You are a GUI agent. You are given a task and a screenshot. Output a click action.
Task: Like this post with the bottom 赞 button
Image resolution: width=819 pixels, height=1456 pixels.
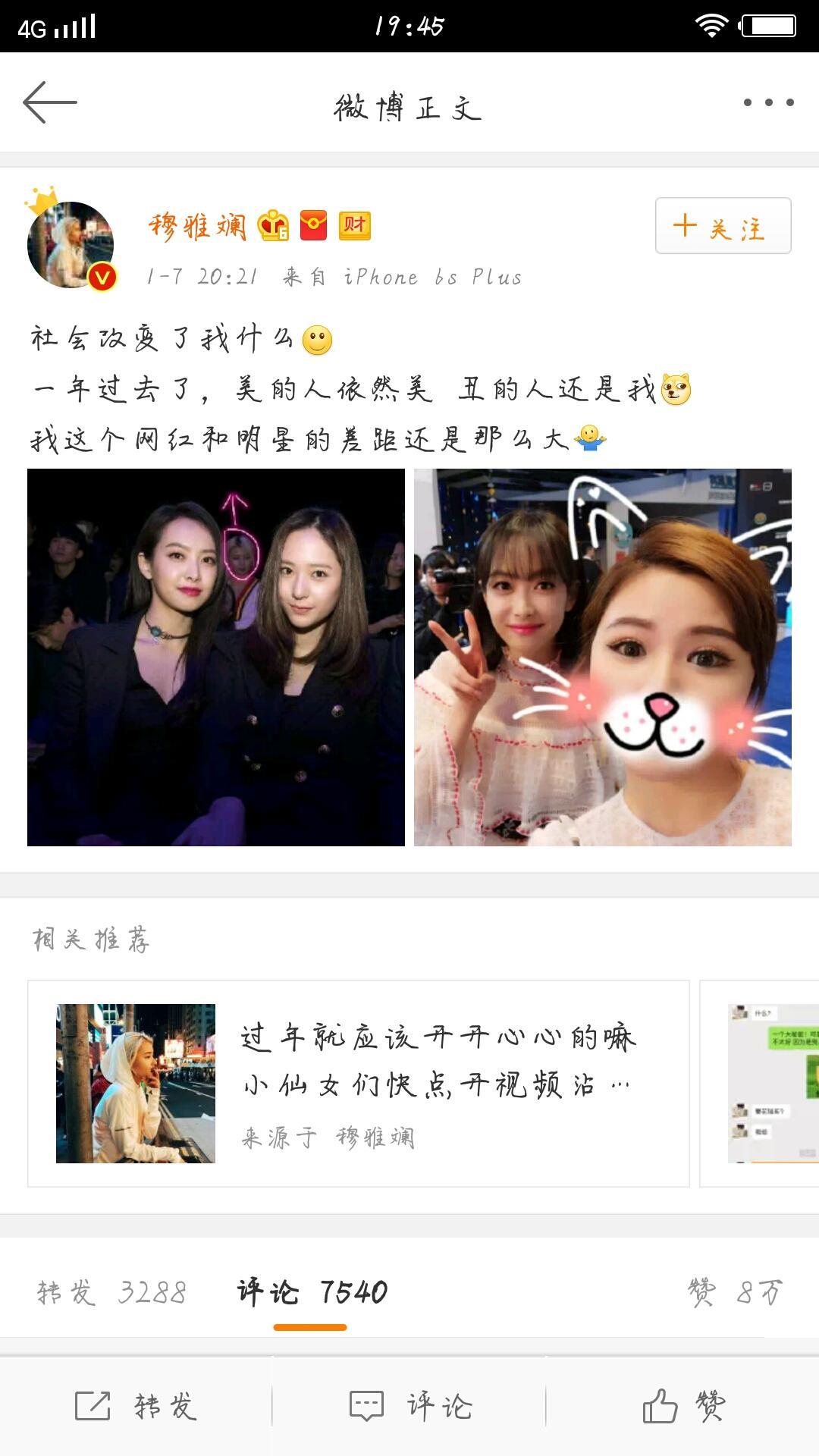pos(683,1407)
